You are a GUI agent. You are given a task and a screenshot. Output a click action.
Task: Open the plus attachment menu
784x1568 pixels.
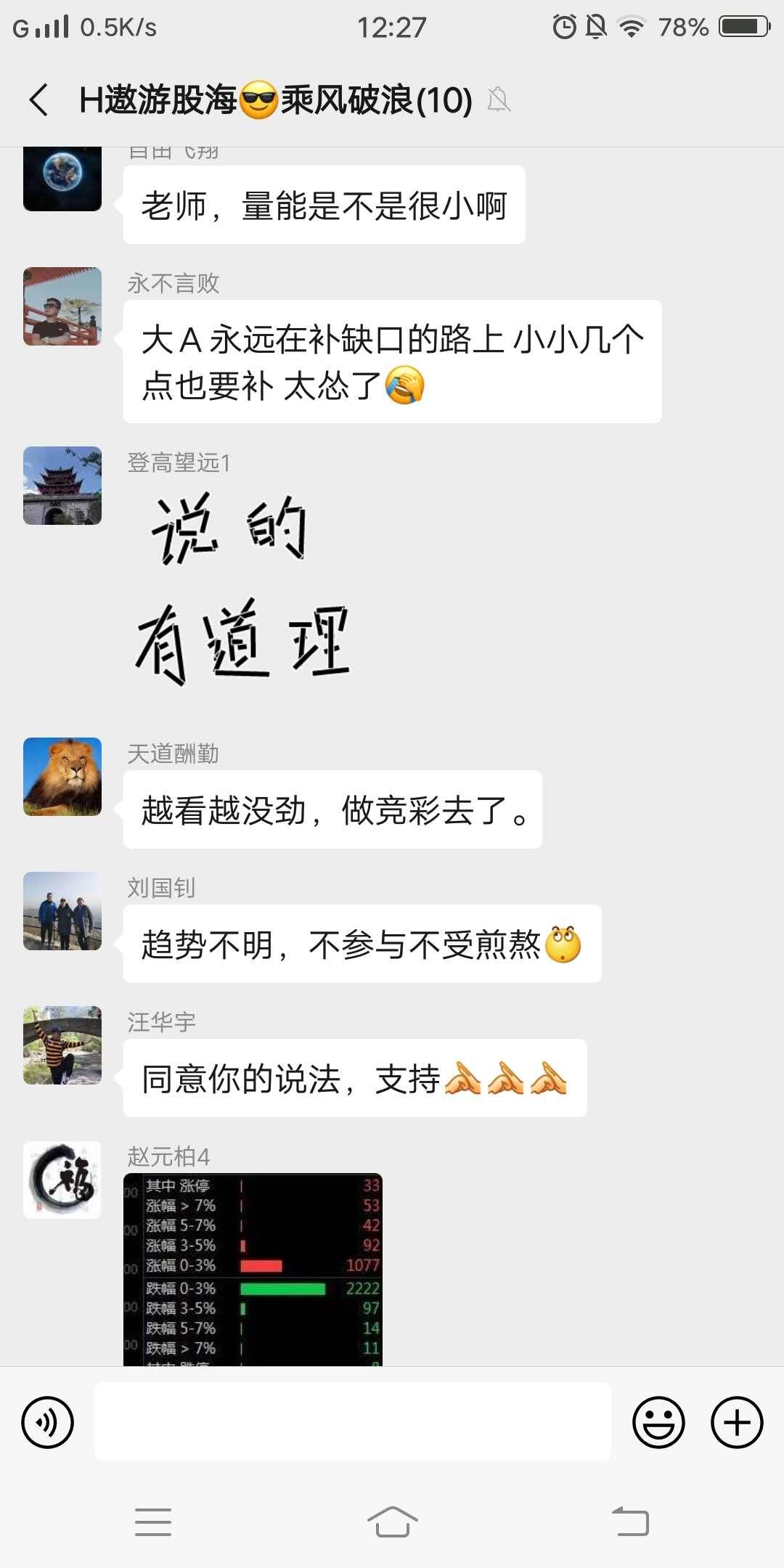(x=735, y=1421)
